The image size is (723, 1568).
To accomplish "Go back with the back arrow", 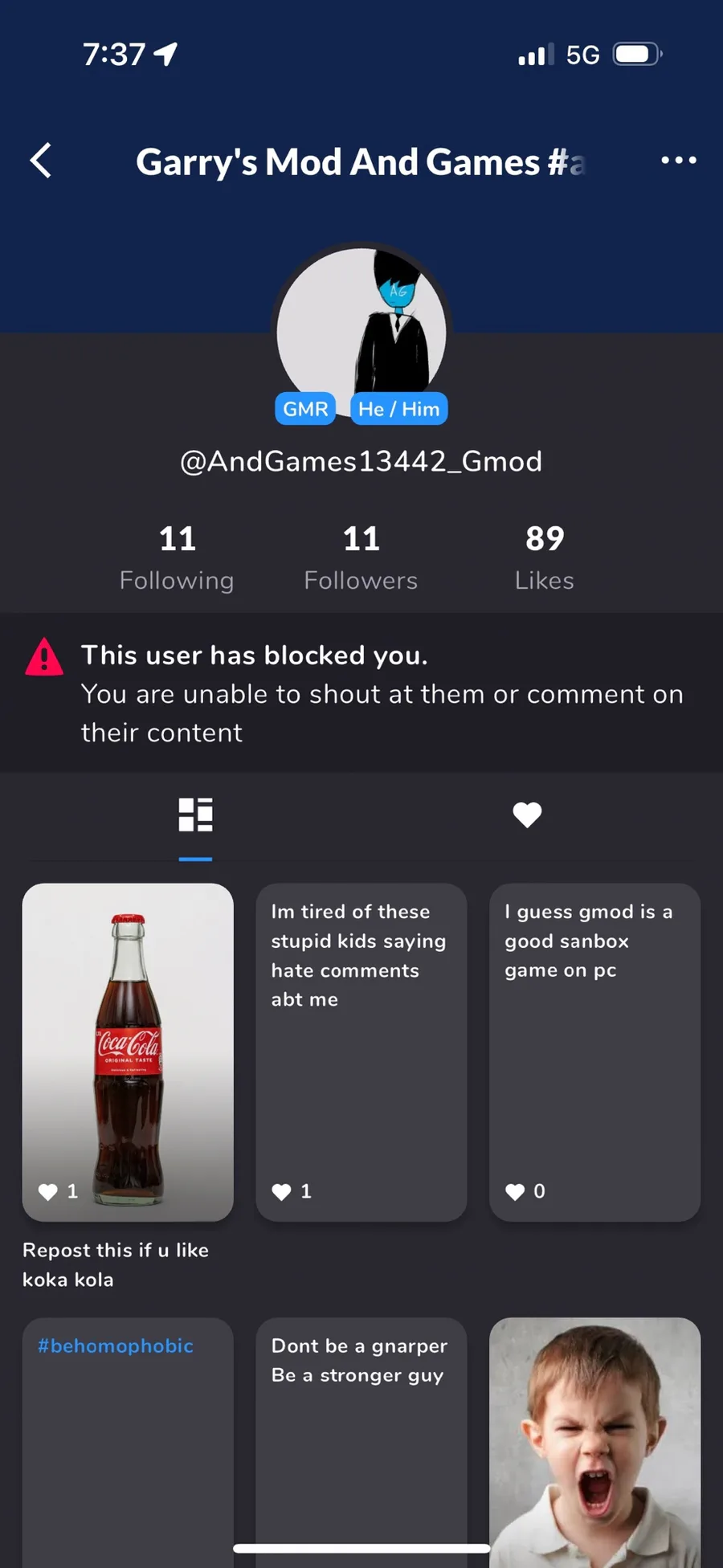I will 41,161.
